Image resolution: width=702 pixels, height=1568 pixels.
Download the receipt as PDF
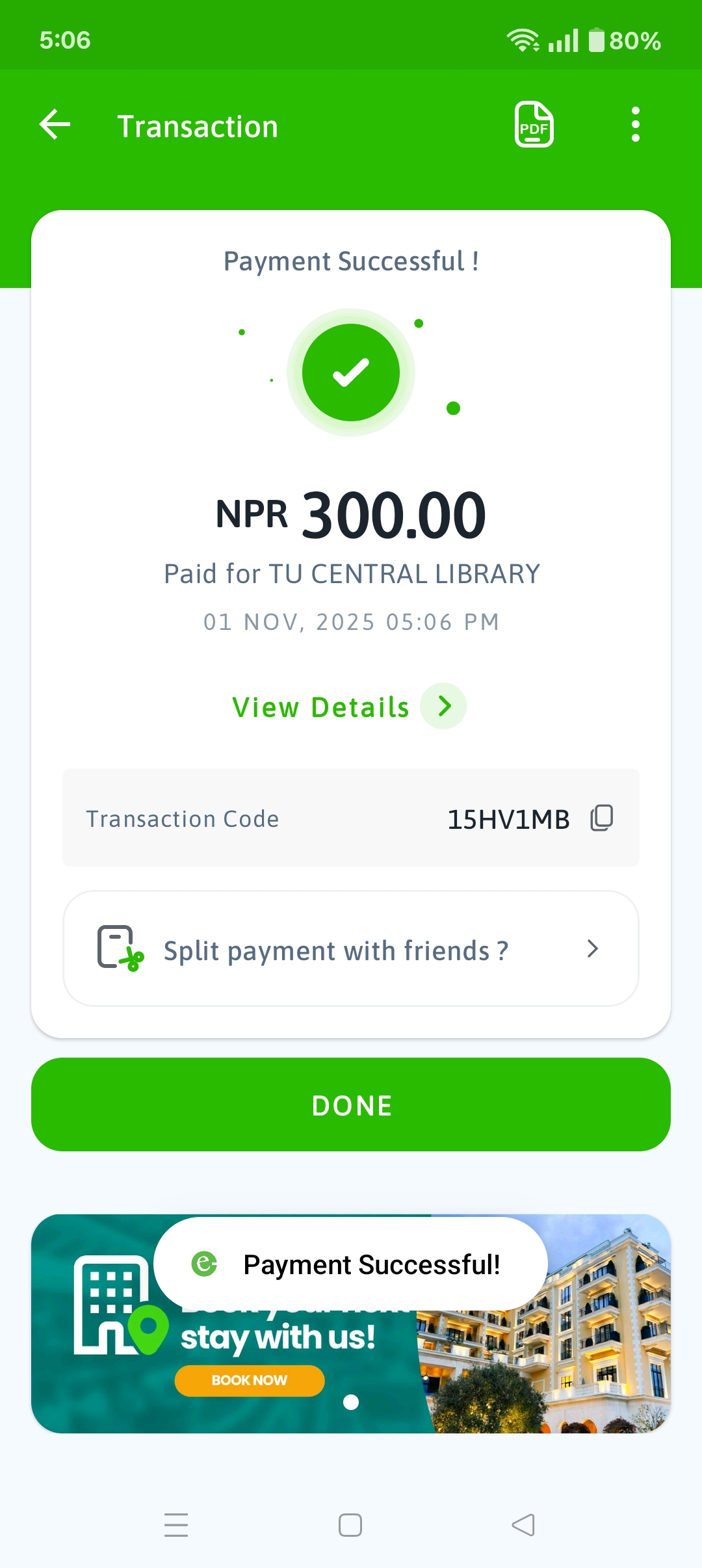point(534,124)
